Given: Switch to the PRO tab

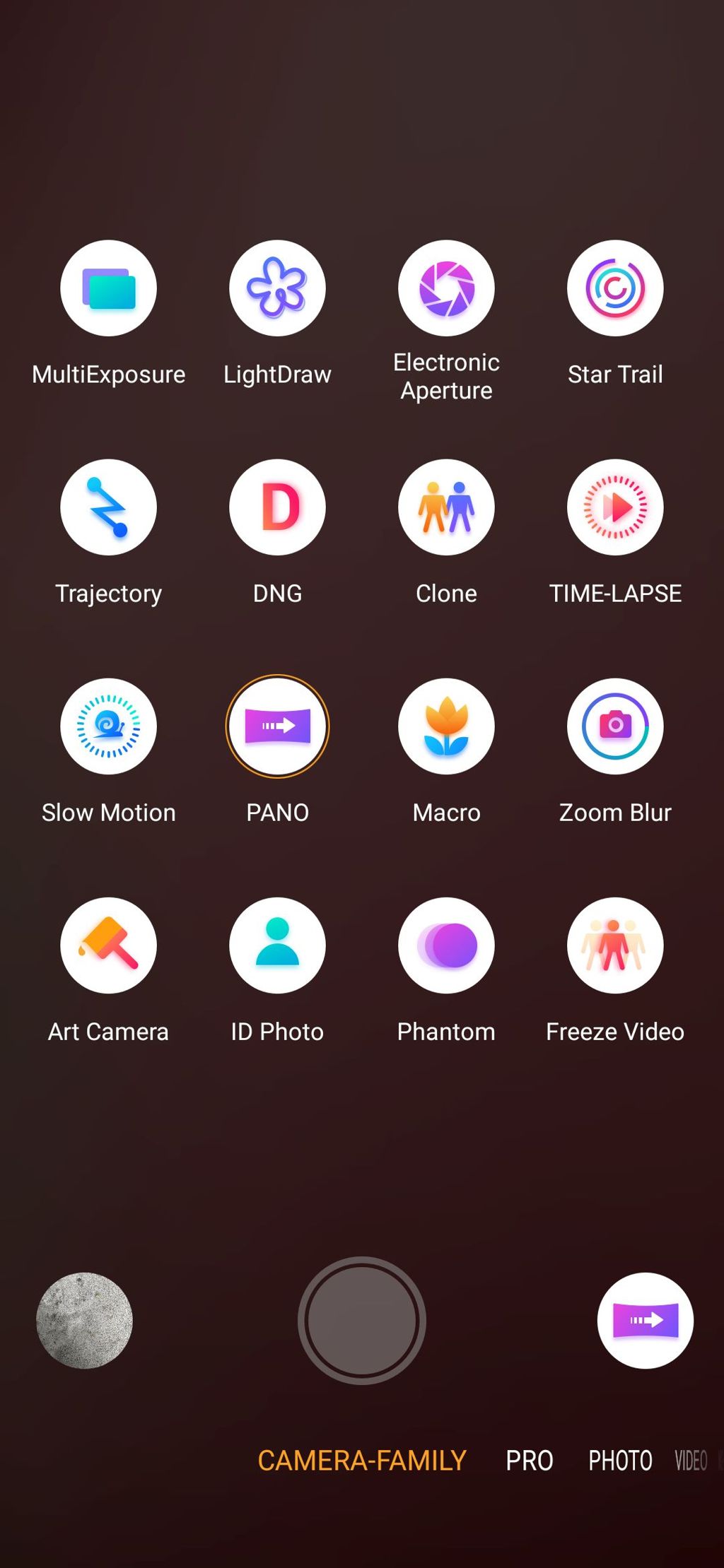Looking at the screenshot, I should pyautogui.click(x=530, y=1461).
